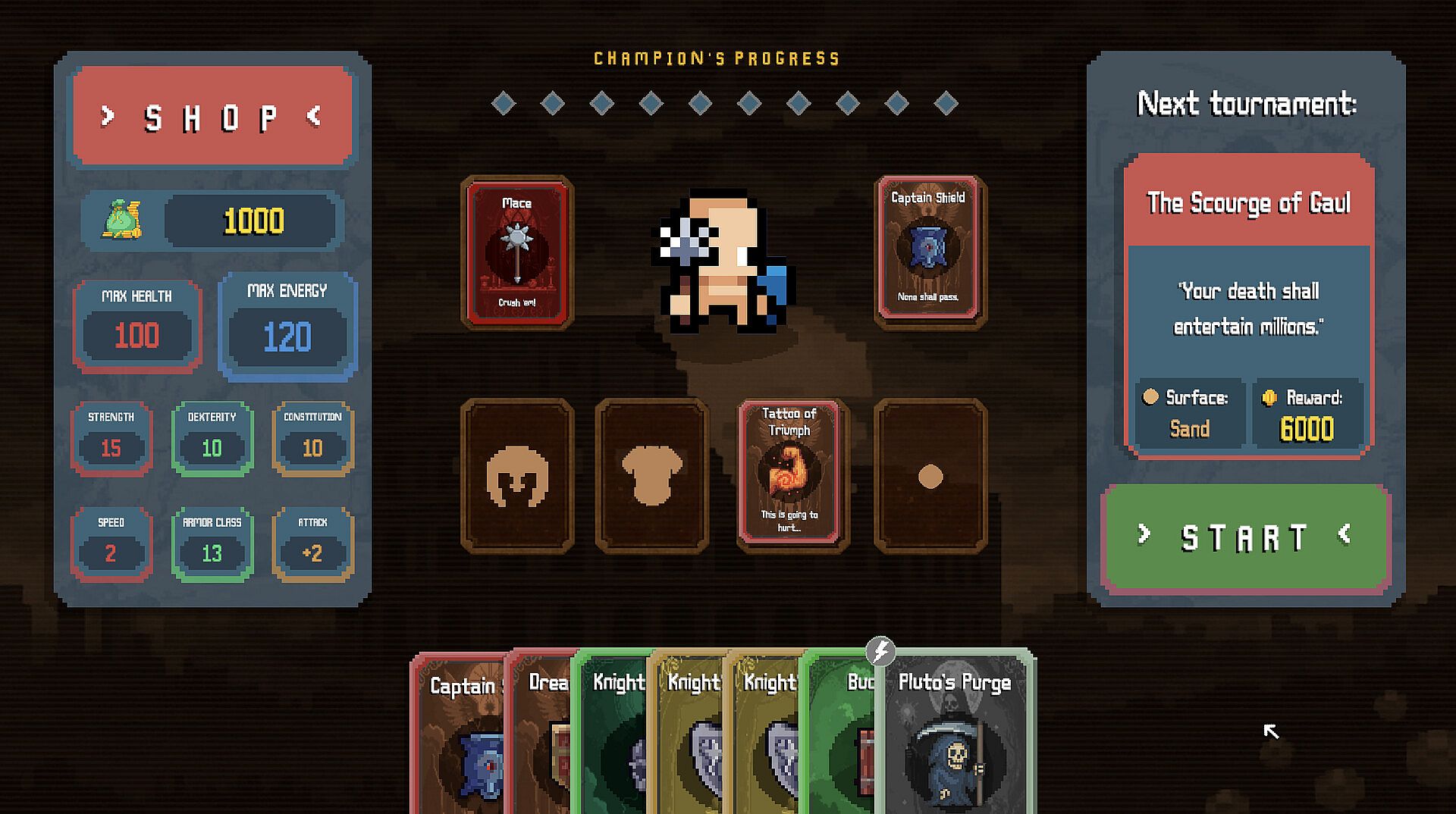Tap the empty chest armor slot
This screenshot has height=814, width=1456.
(652, 476)
